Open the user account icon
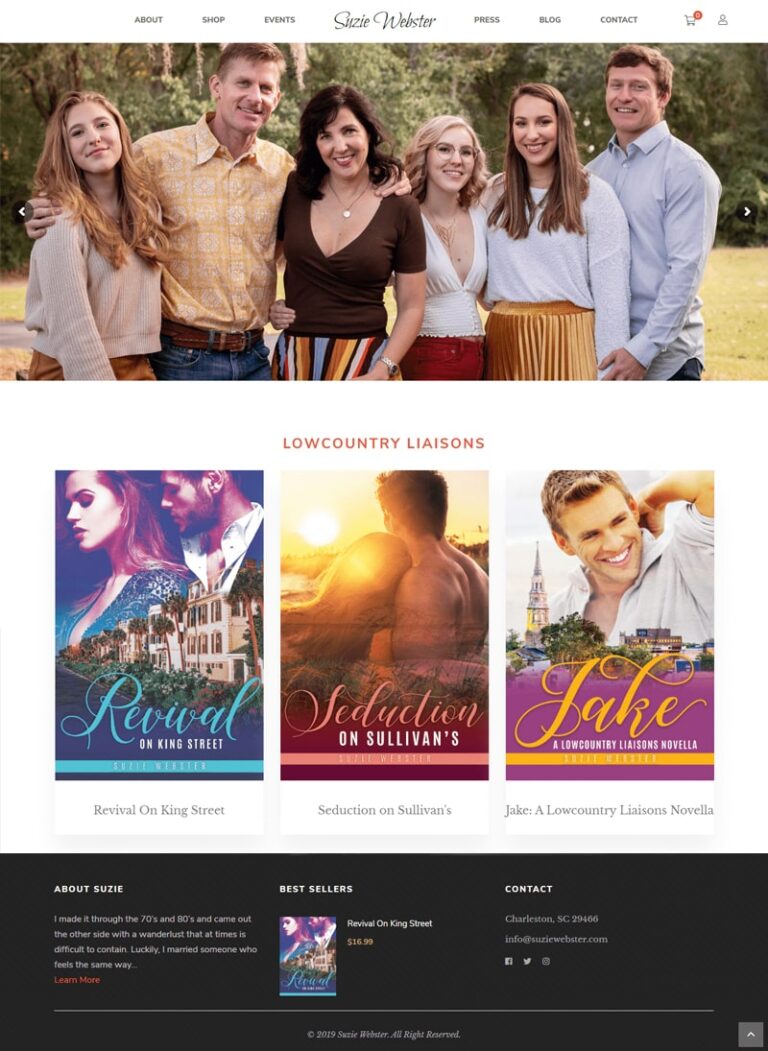This screenshot has height=1051, width=768. click(x=723, y=20)
